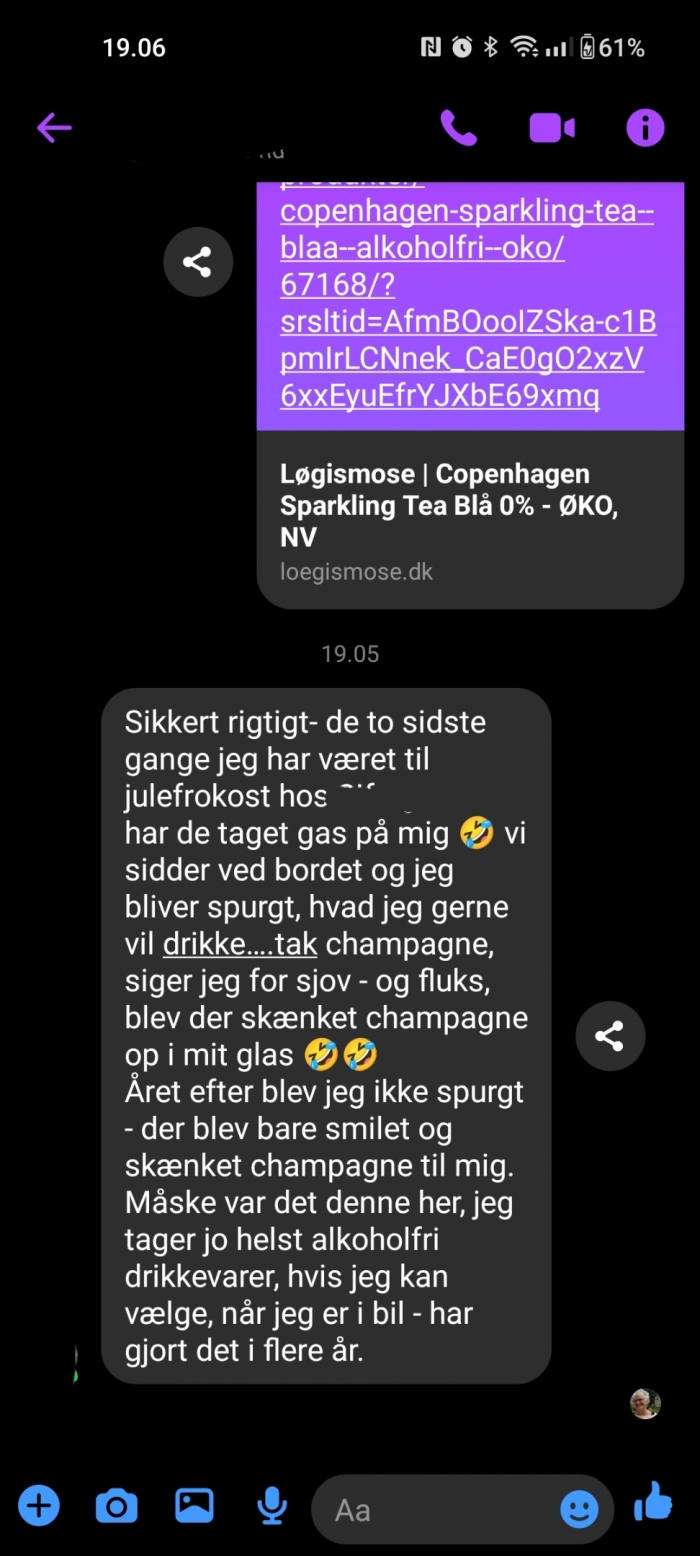Open conversation info
700x1556 pixels.
[645, 127]
